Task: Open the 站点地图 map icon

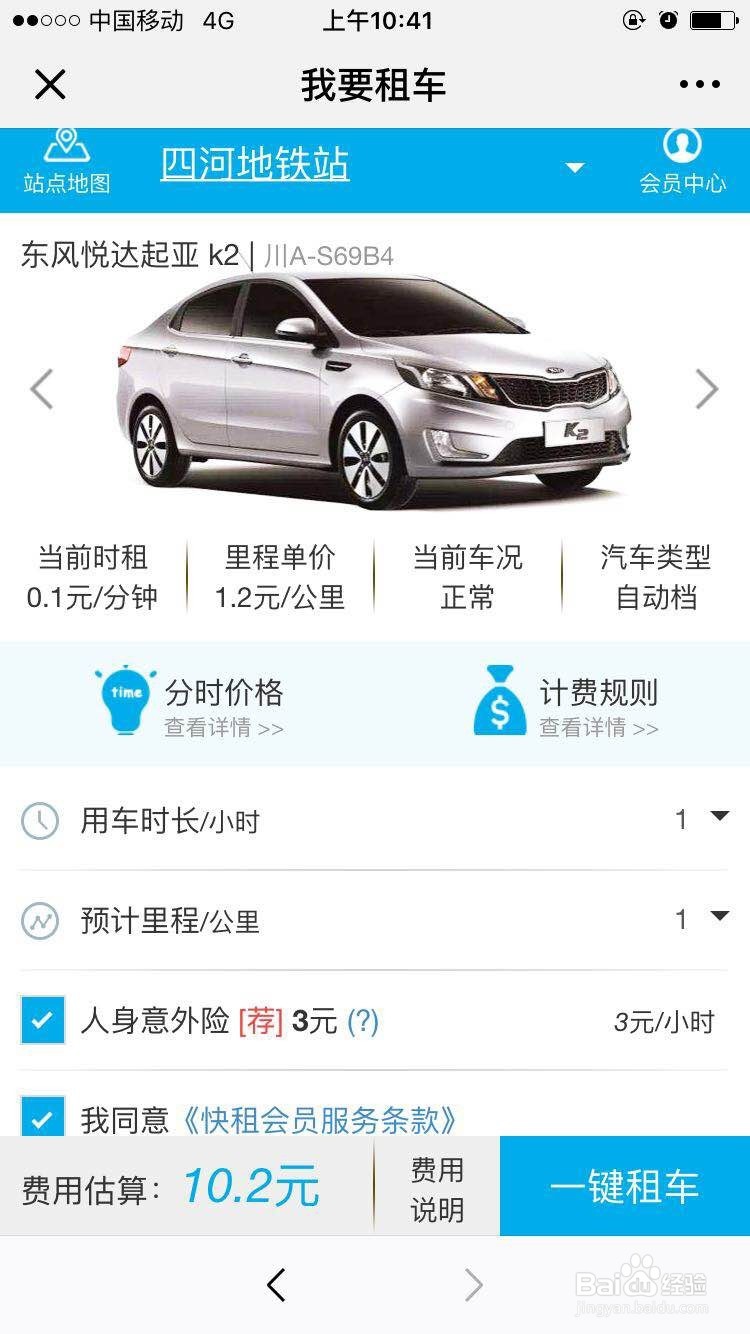Action: click(x=66, y=160)
